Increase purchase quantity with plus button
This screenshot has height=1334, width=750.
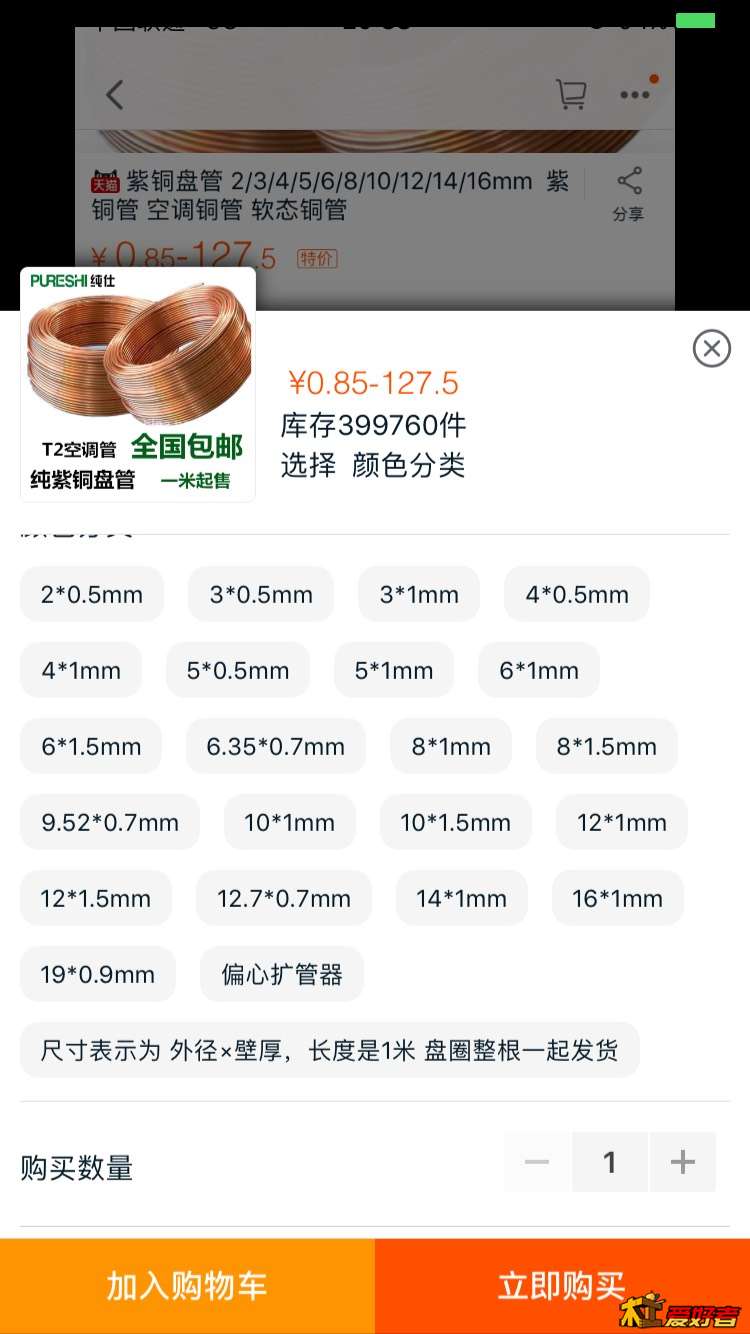683,1162
